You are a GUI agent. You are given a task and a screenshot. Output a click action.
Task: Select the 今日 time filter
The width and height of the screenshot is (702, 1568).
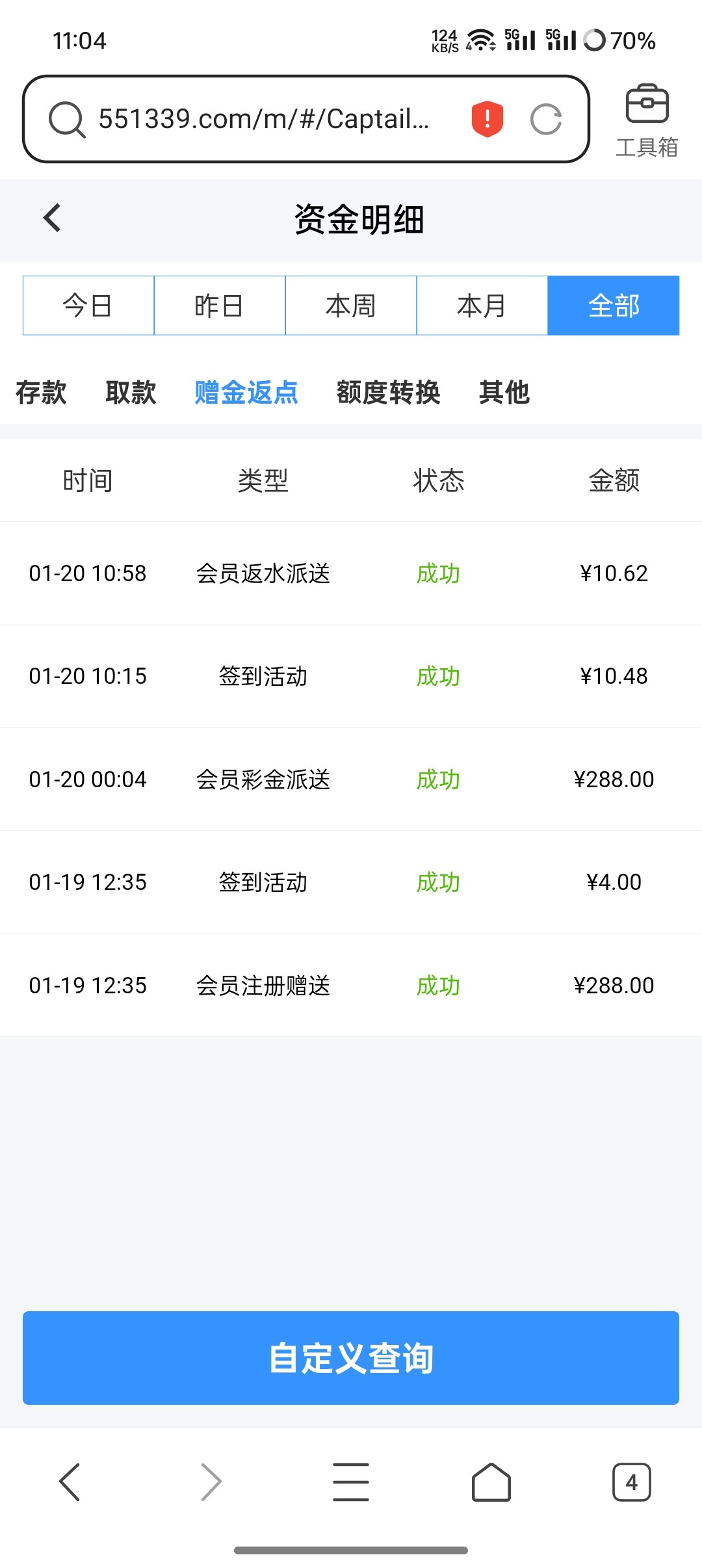[x=88, y=306]
